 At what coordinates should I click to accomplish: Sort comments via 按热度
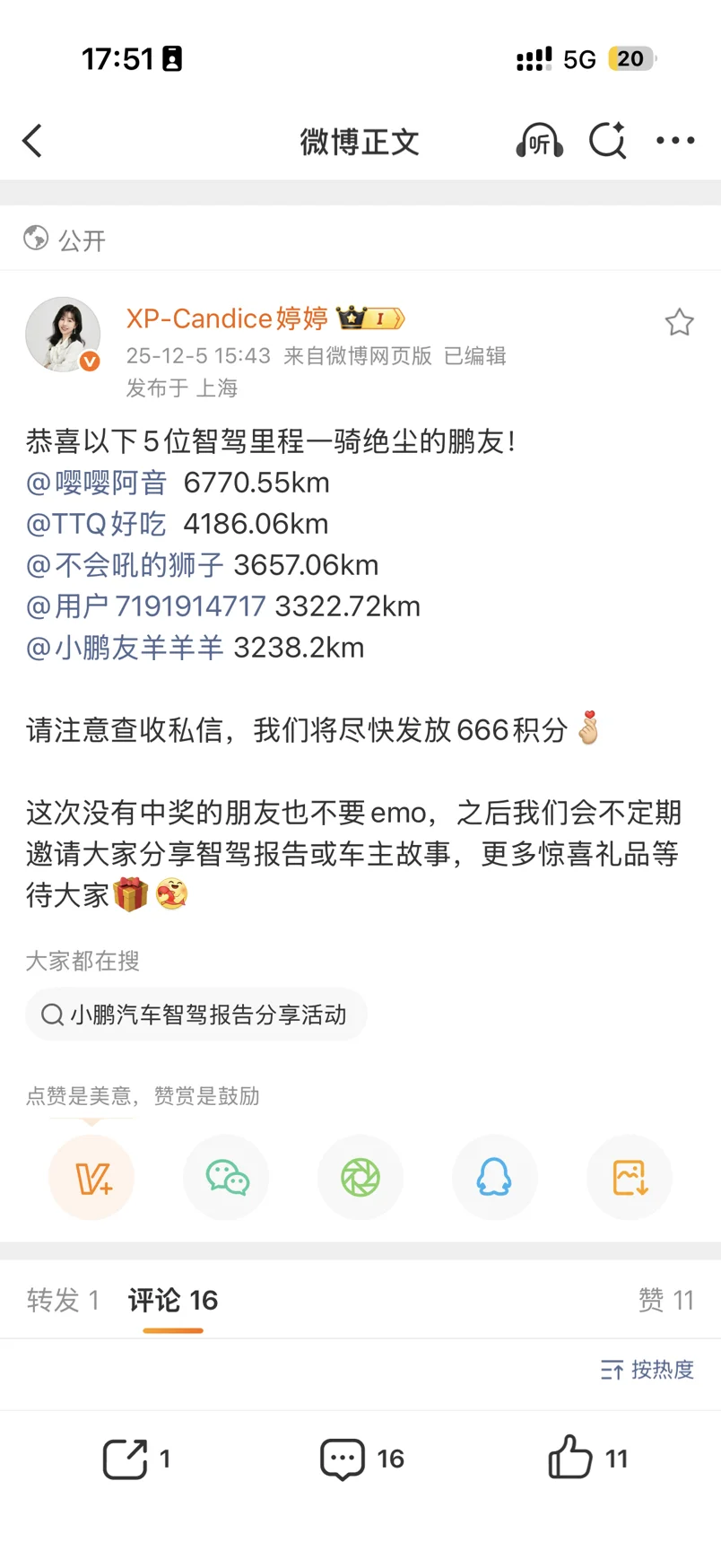[x=647, y=1369]
